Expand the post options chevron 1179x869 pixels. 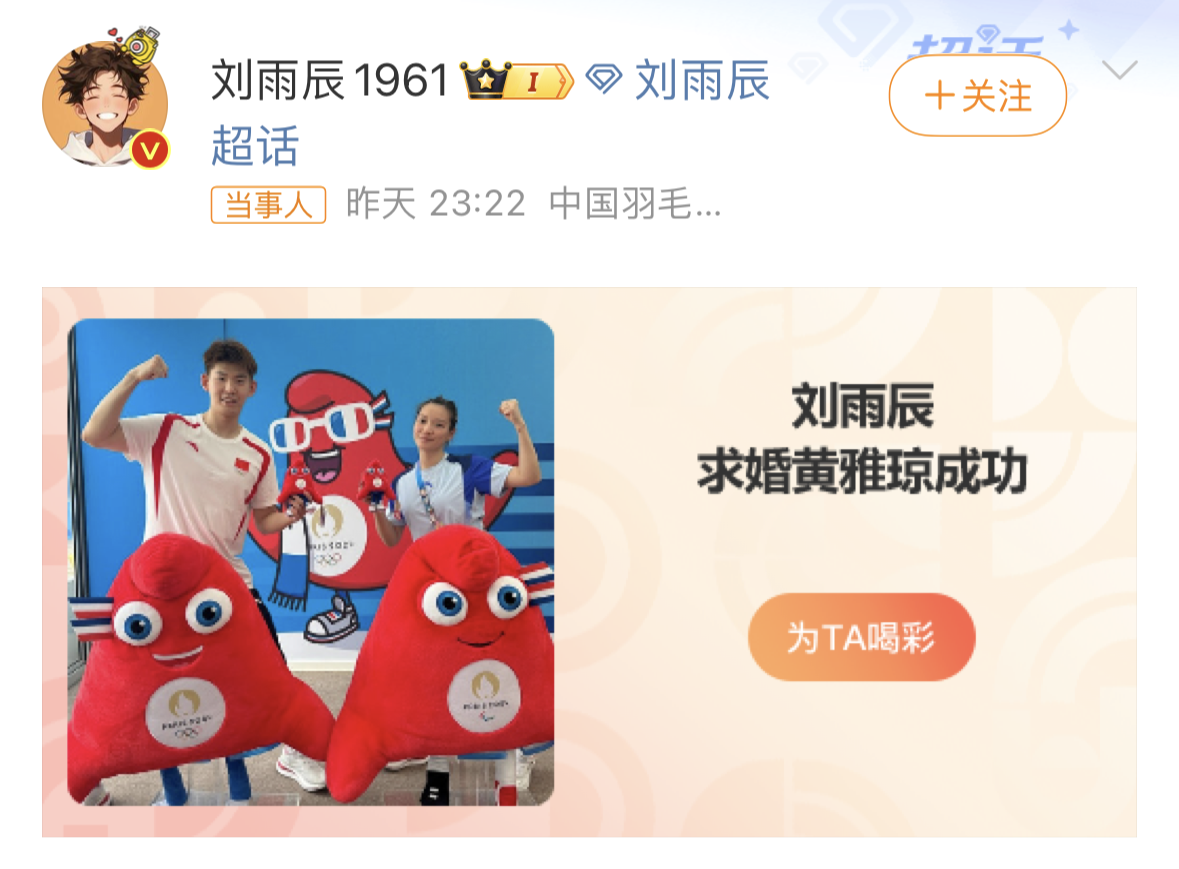(x=1119, y=70)
